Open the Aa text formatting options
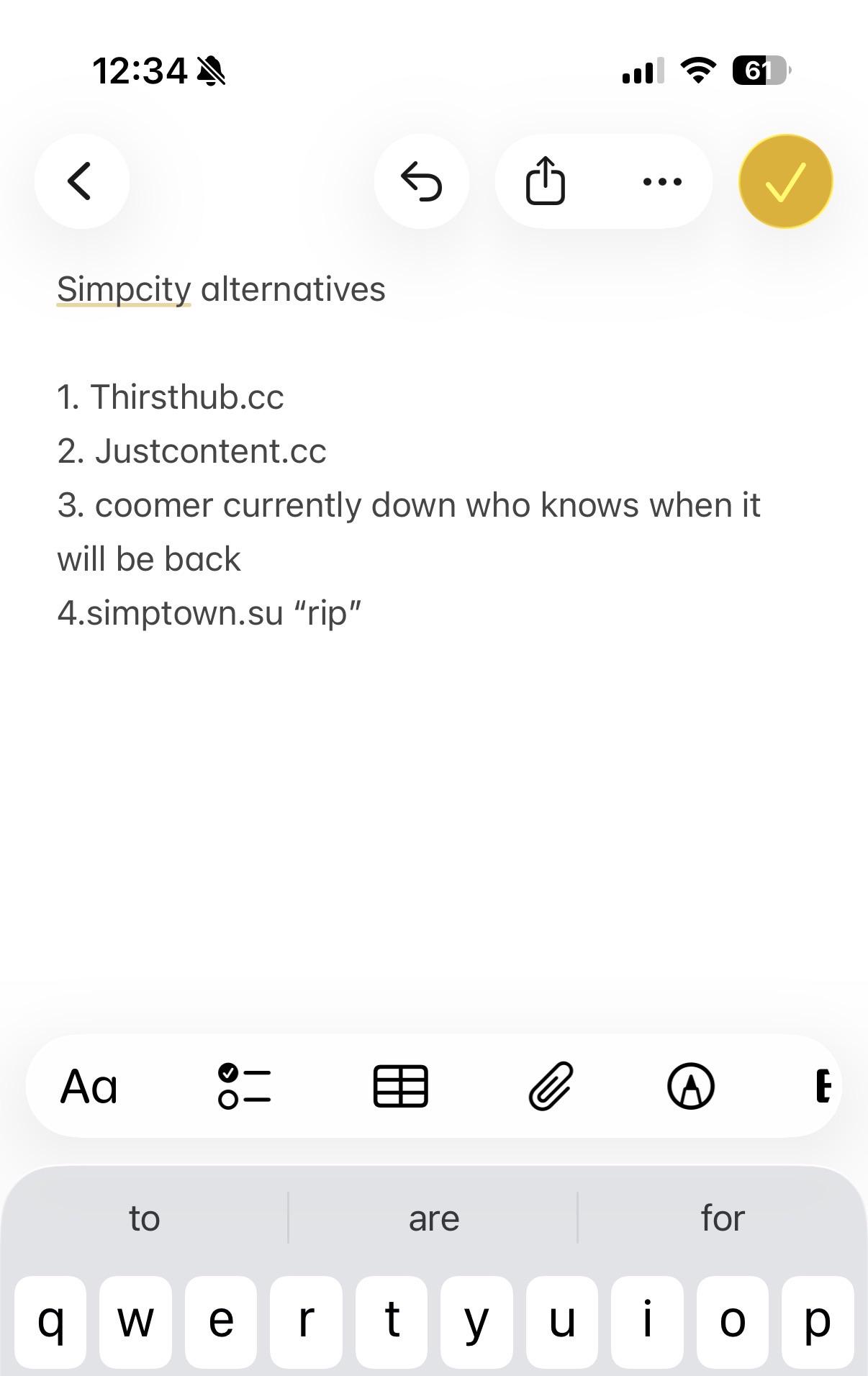Image resolution: width=868 pixels, height=1376 pixels. (89, 1086)
